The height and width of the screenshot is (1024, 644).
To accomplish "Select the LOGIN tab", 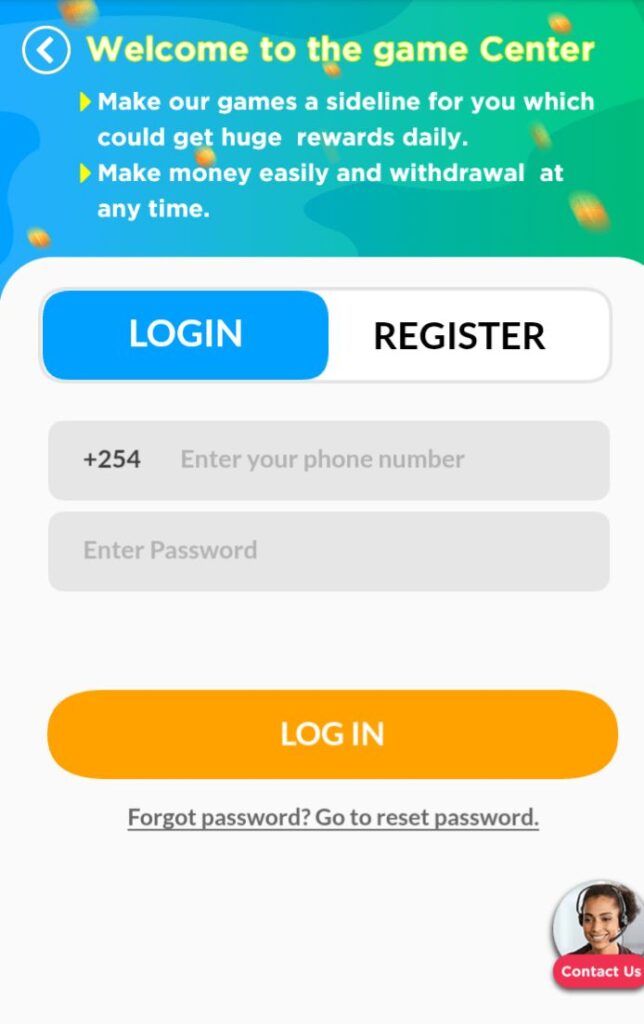I will (x=186, y=335).
